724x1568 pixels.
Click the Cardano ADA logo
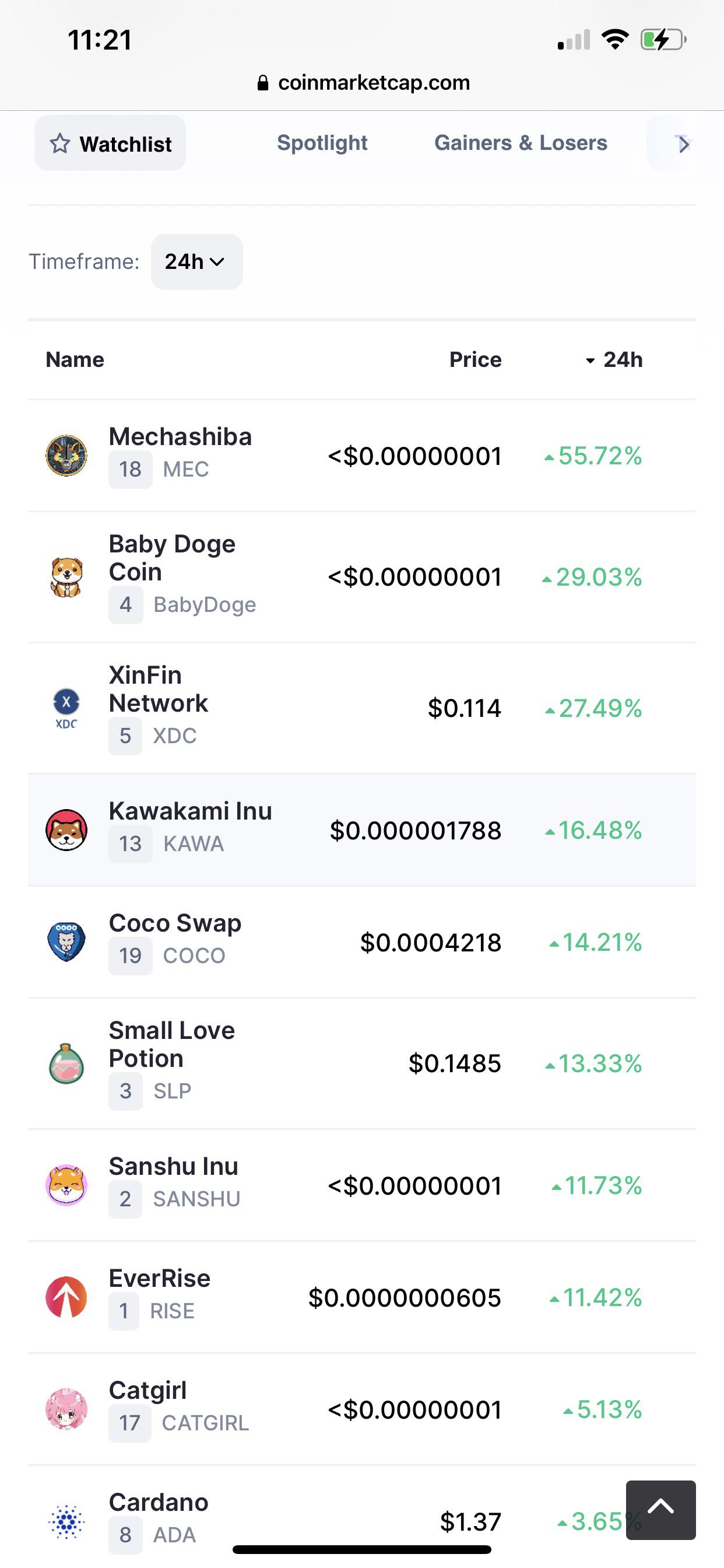click(66, 1520)
